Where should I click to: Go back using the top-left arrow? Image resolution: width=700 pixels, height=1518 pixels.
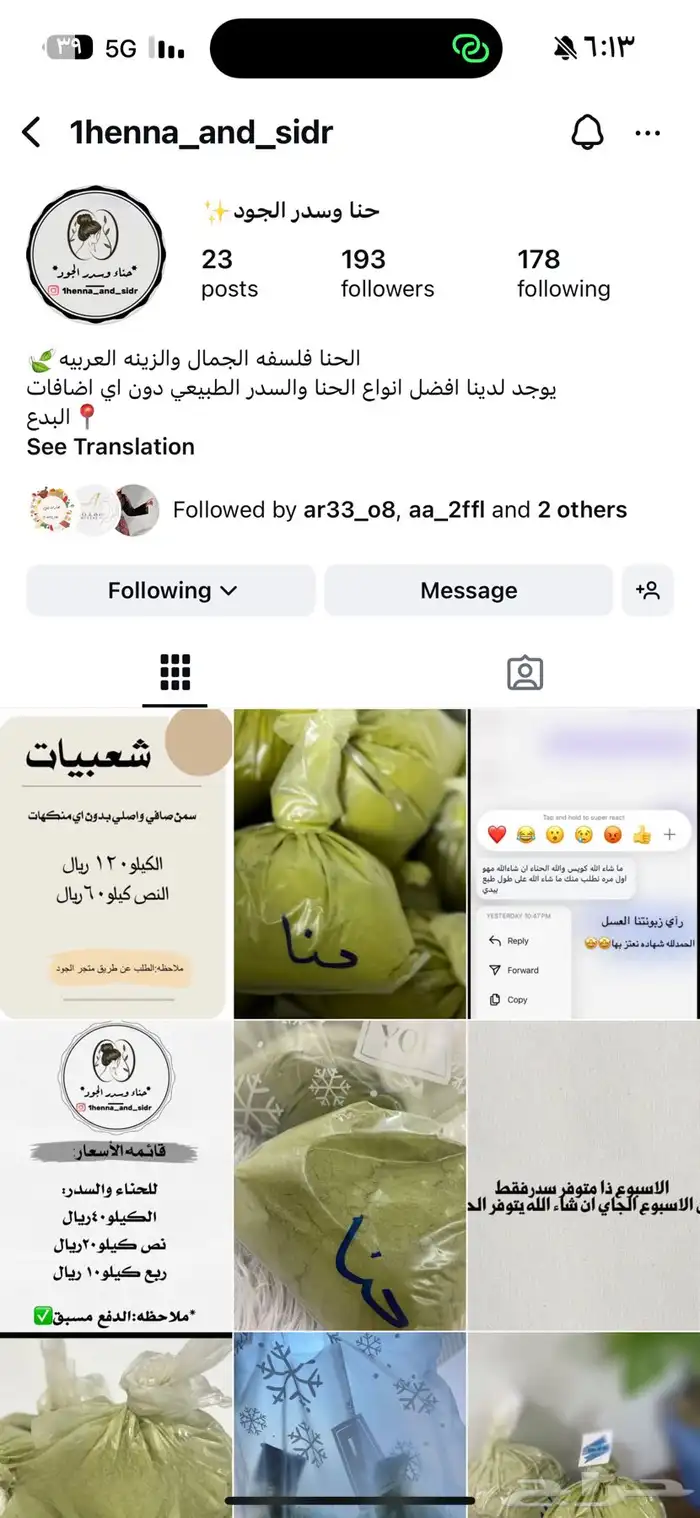point(32,133)
